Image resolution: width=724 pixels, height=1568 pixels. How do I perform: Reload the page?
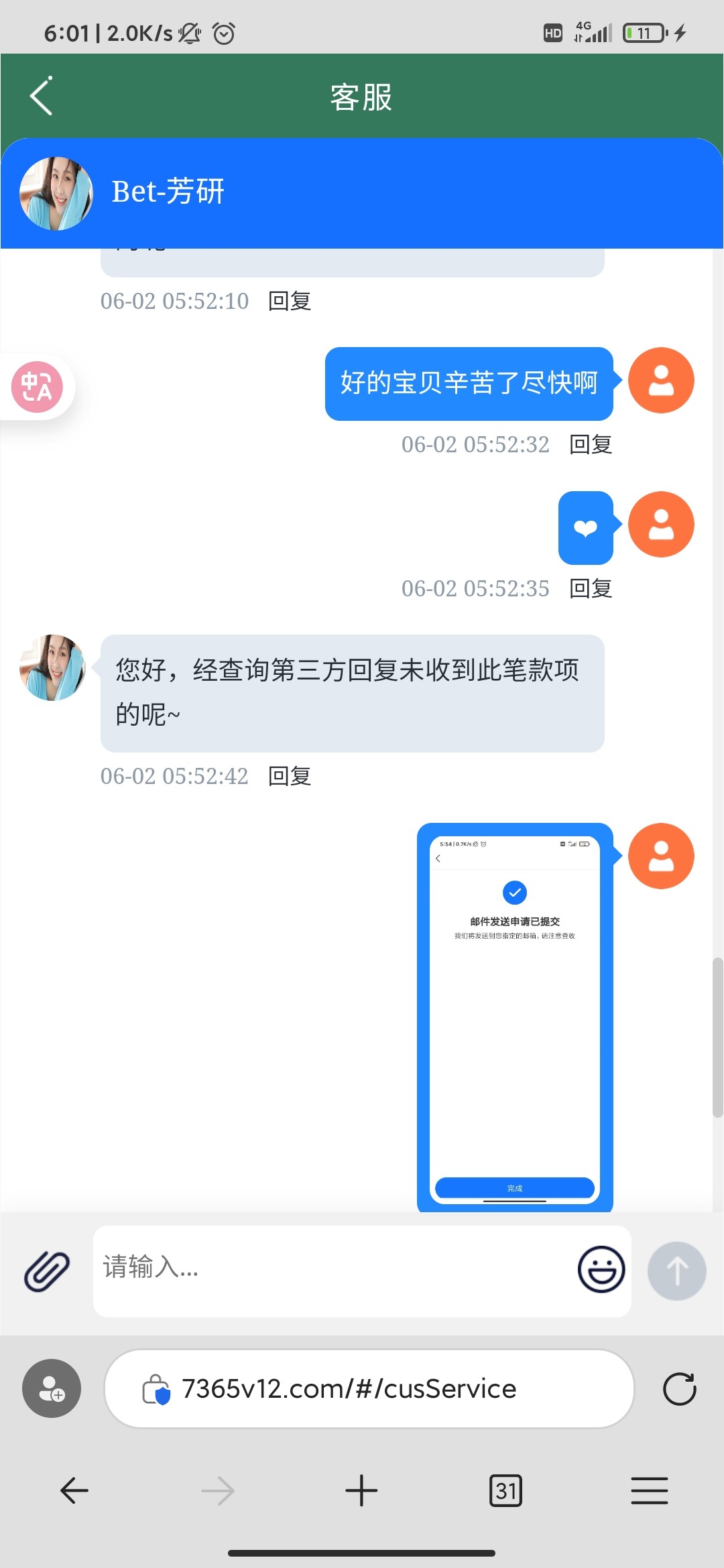point(679,1388)
